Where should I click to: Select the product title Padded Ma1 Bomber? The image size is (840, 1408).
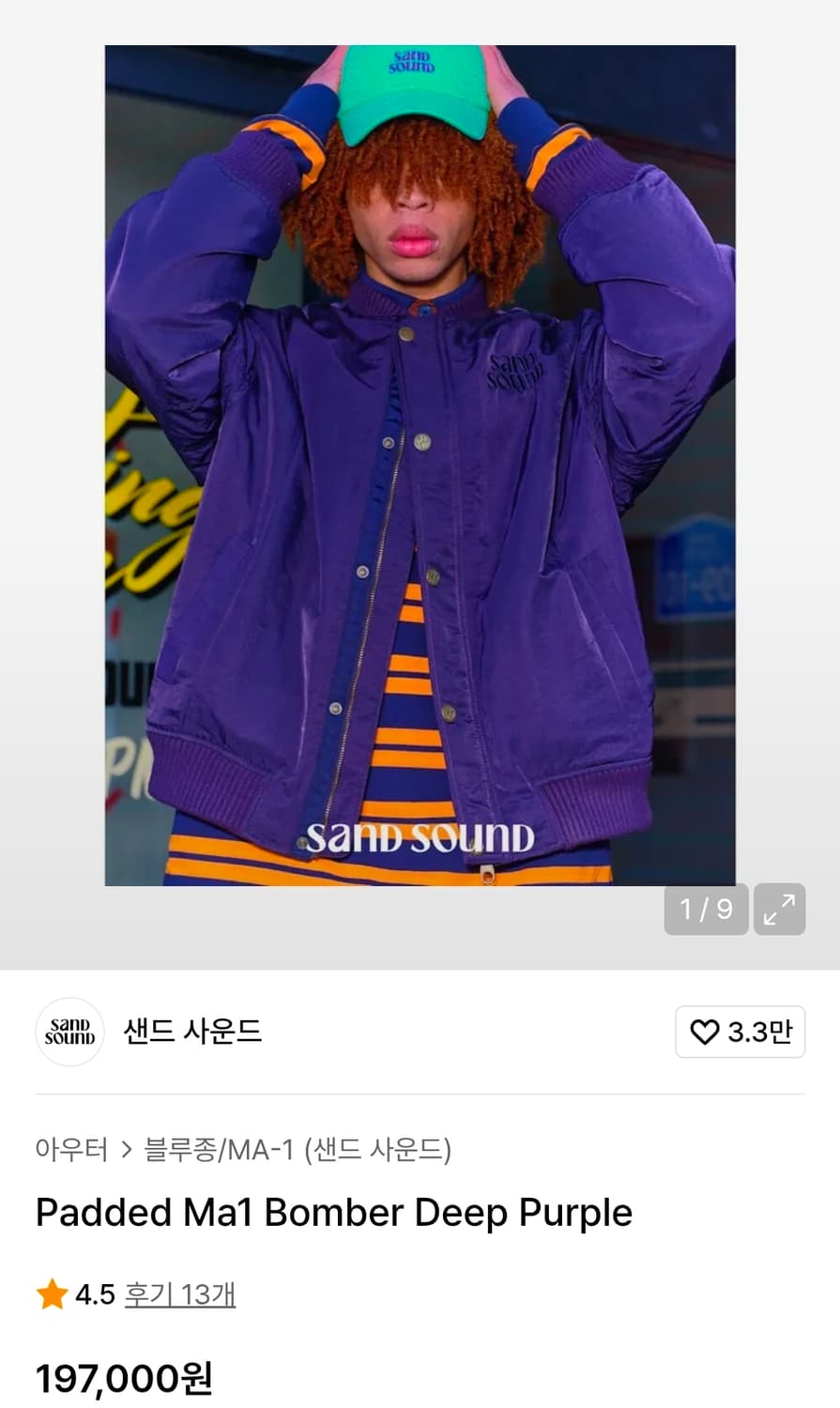point(333,1213)
